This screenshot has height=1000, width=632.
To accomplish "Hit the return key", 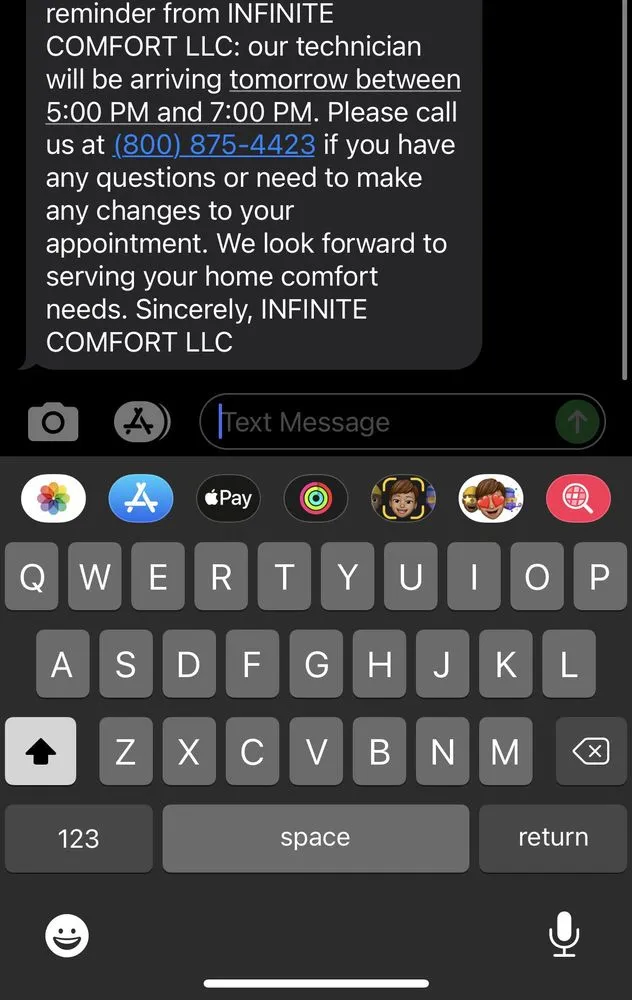I will (x=553, y=838).
